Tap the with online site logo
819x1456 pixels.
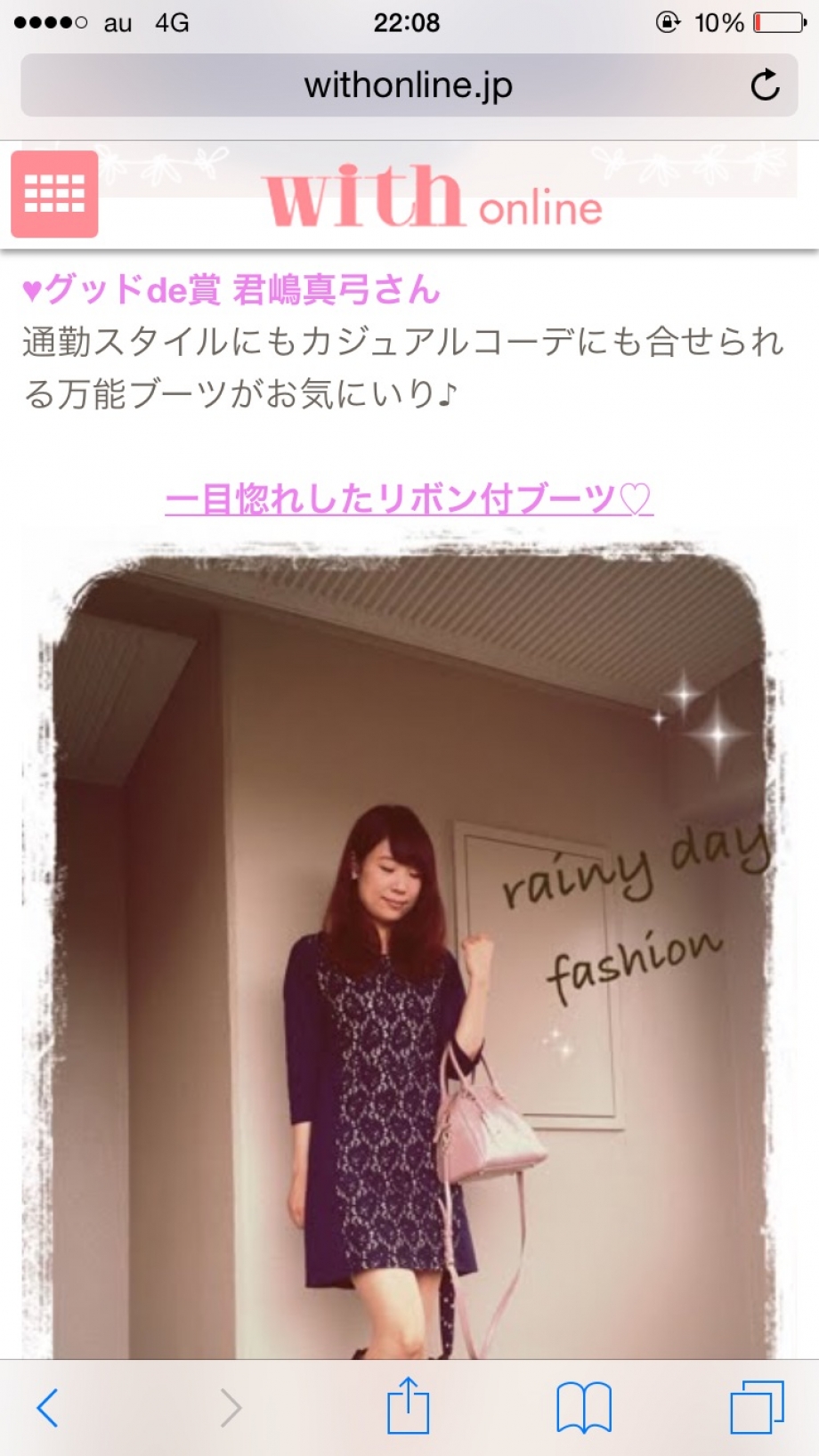(x=433, y=198)
